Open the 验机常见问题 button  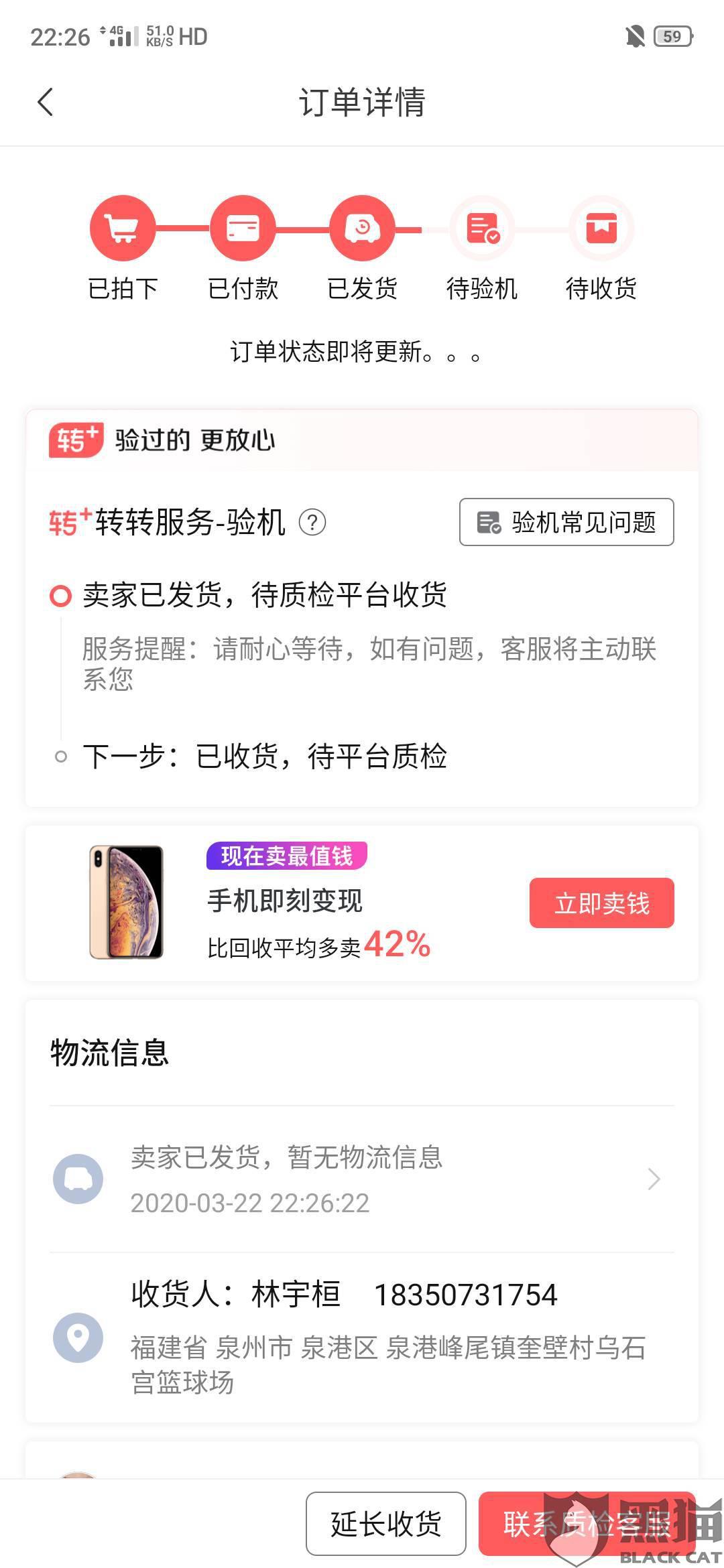[566, 522]
